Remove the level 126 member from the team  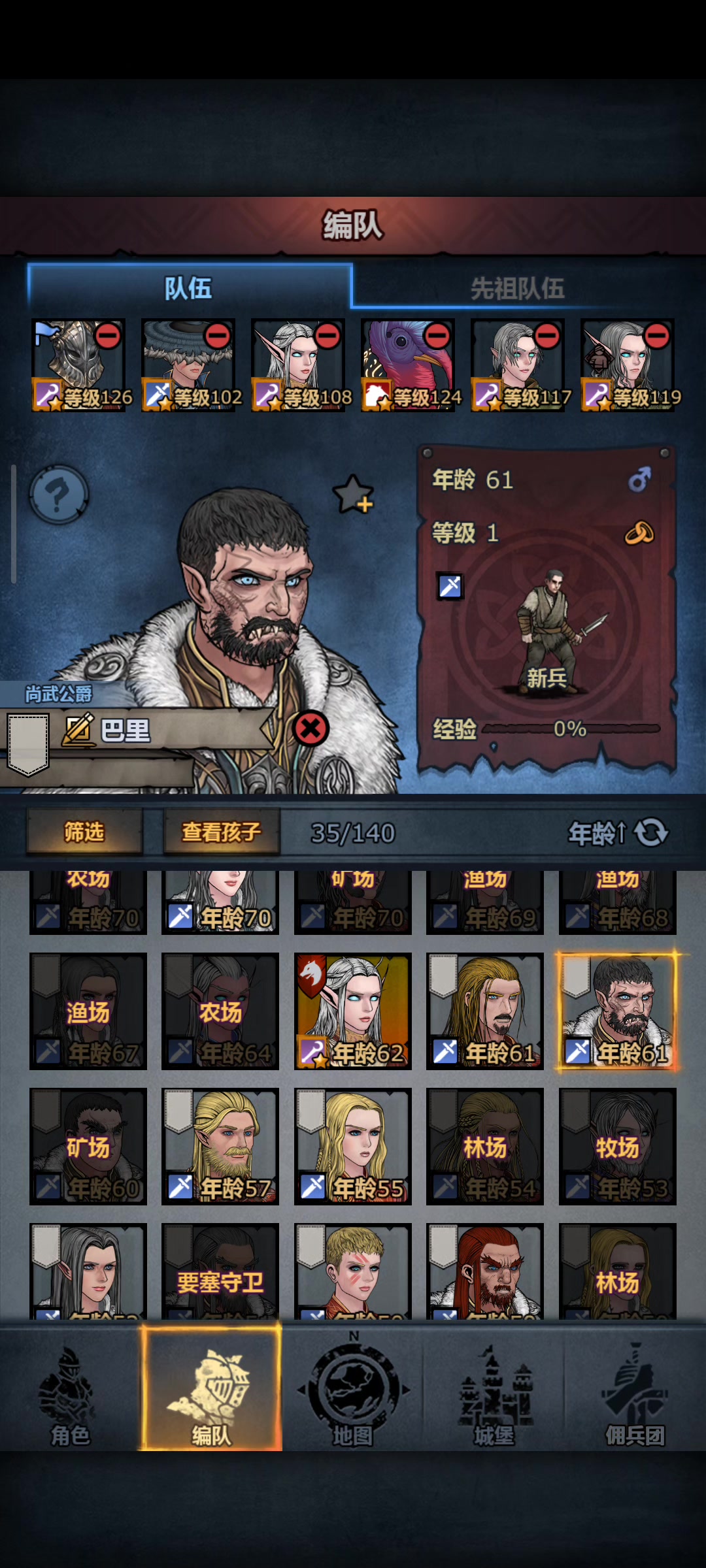[x=108, y=336]
